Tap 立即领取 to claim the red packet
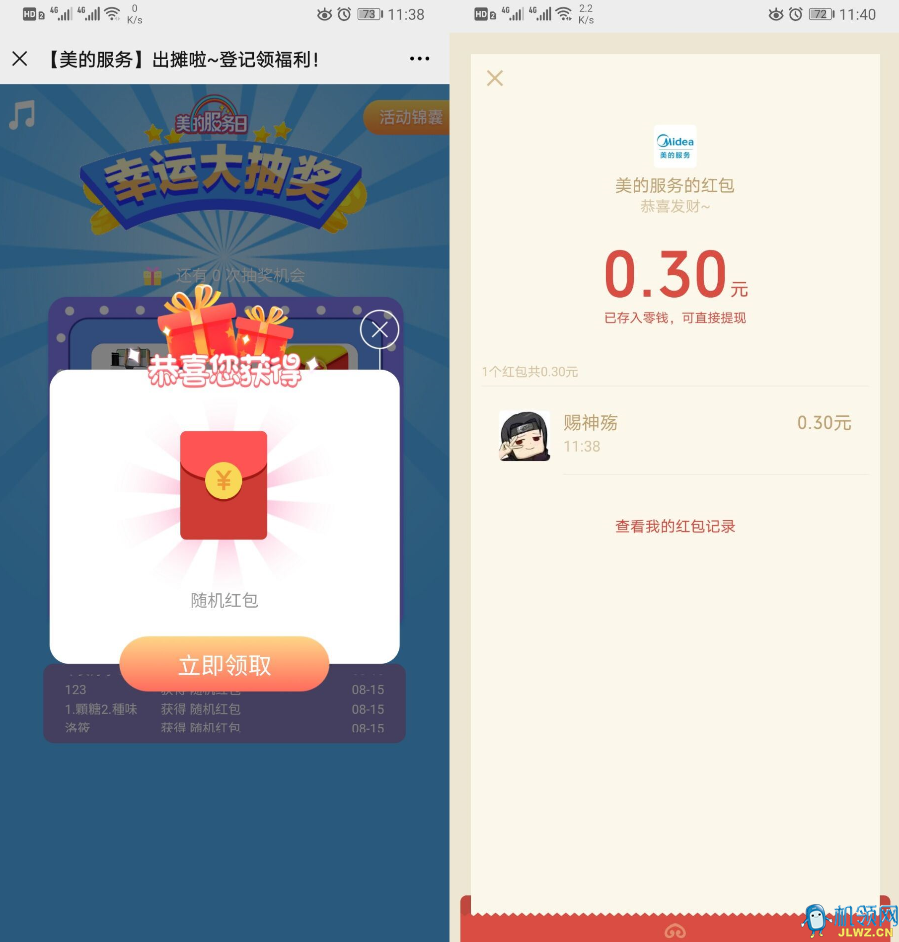The height and width of the screenshot is (942, 899). coord(224,665)
